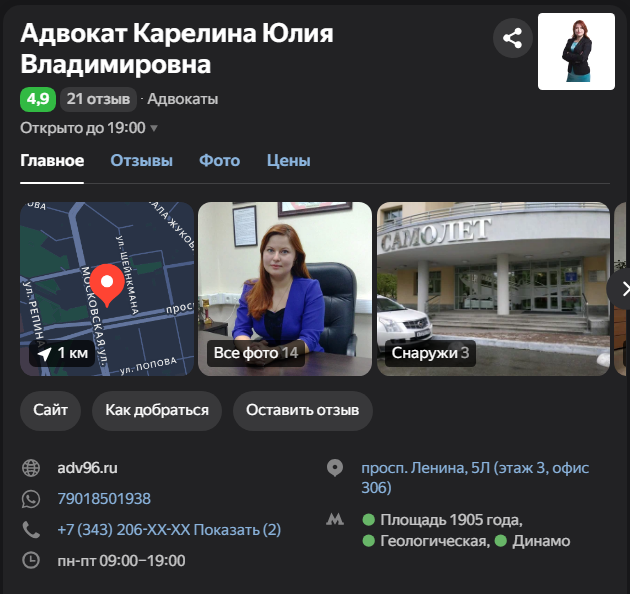Screen dimensions: 630x594
Task: Open the adv96.ru website link
Action: click(x=87, y=467)
